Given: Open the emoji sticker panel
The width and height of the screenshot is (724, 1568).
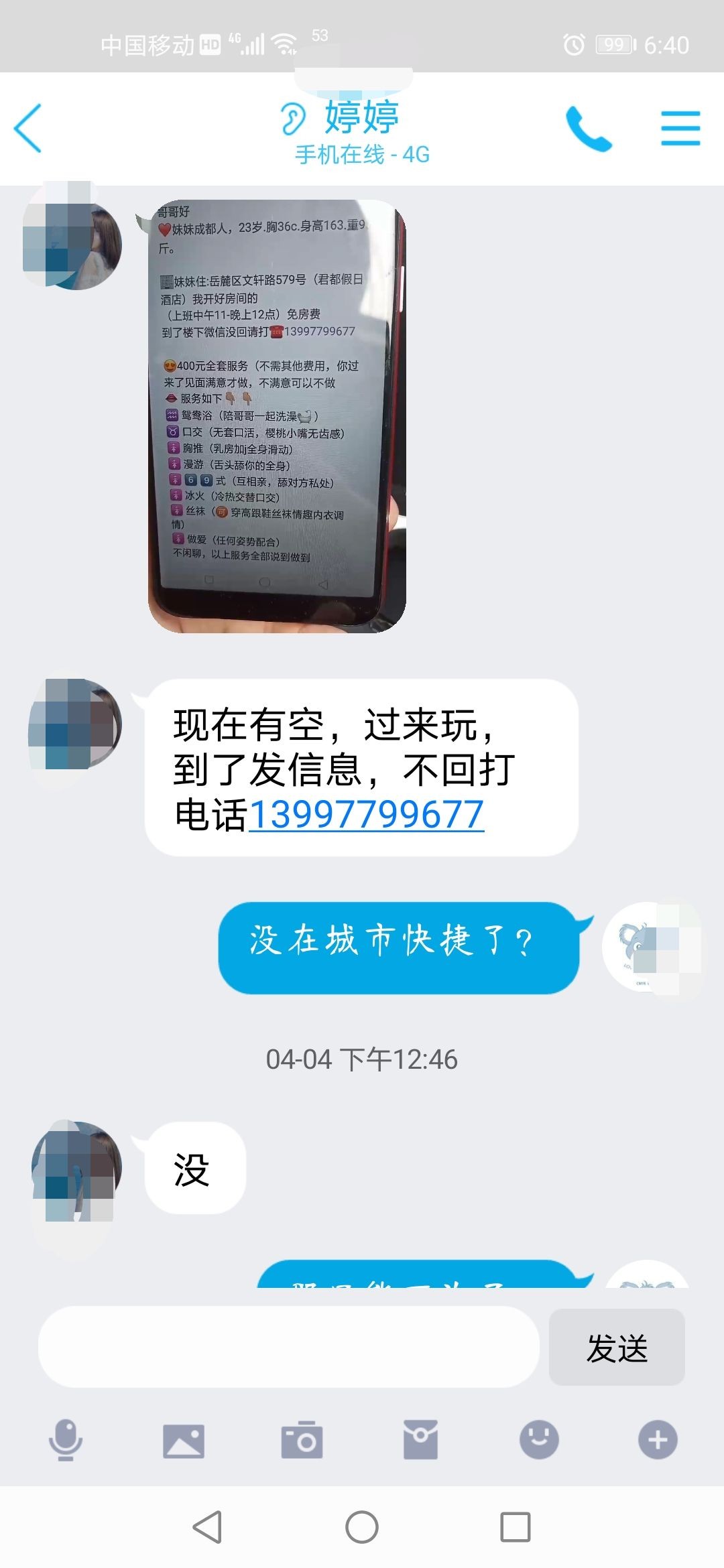Looking at the screenshot, I should tap(539, 1439).
